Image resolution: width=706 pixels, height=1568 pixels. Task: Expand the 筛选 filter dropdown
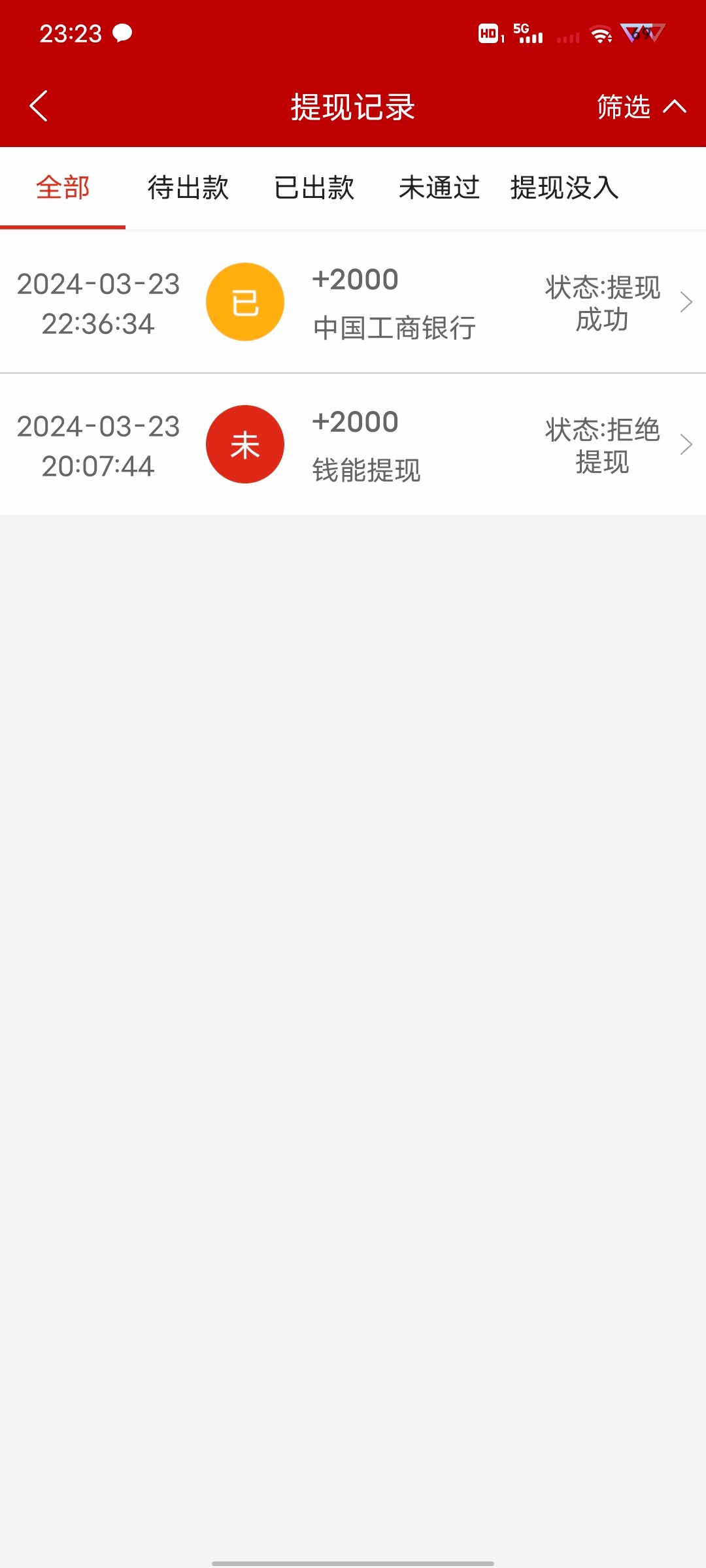coord(641,106)
